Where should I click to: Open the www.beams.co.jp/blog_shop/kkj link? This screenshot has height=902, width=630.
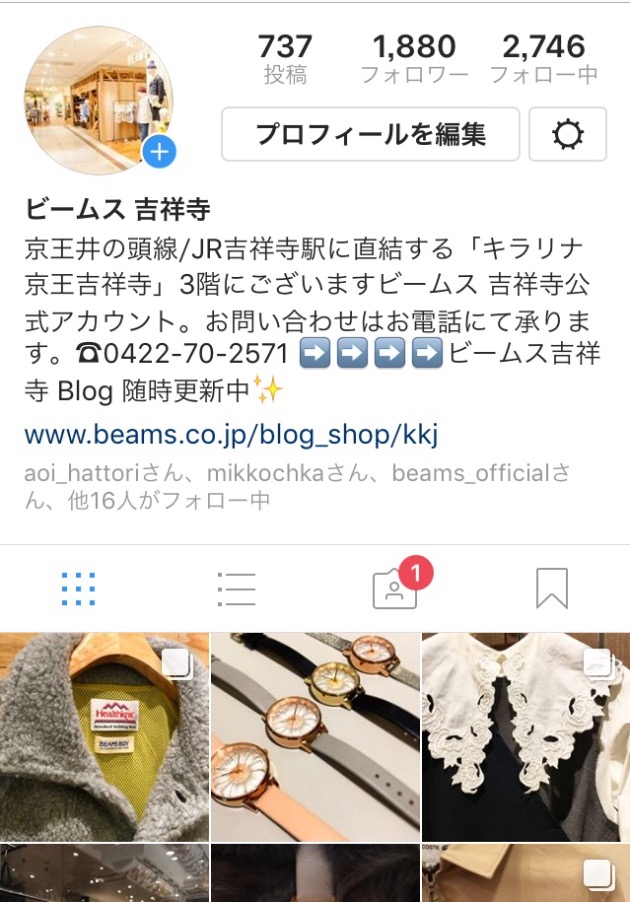231,435
